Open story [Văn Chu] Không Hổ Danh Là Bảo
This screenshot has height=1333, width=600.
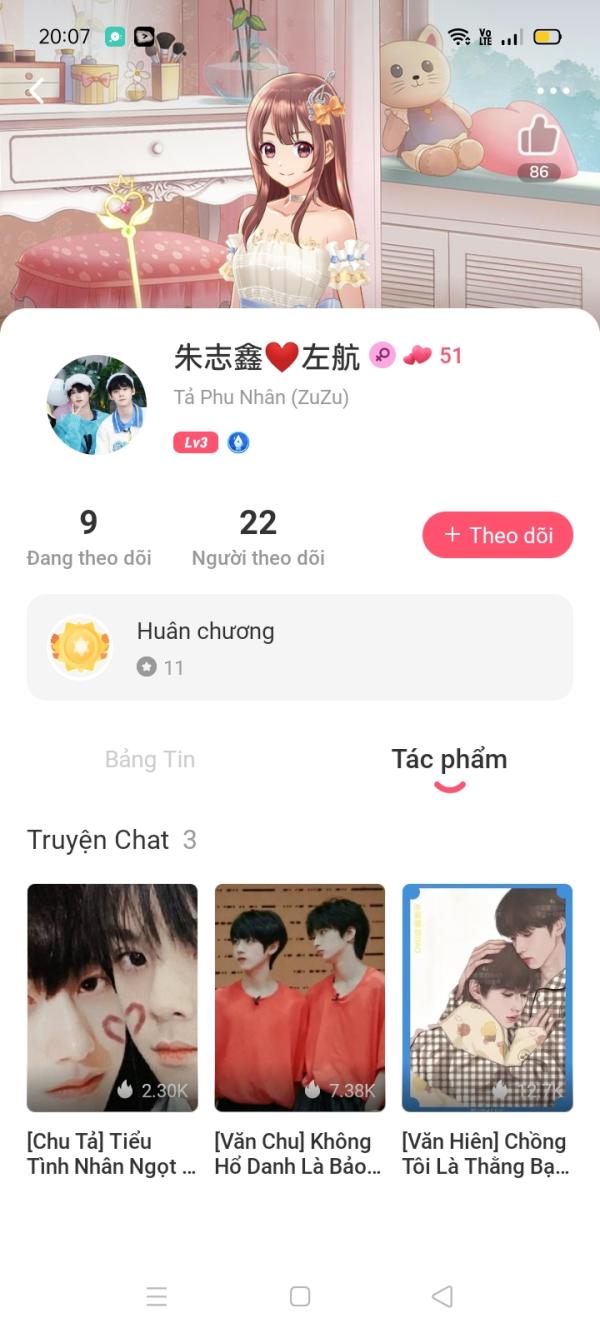point(300,1031)
